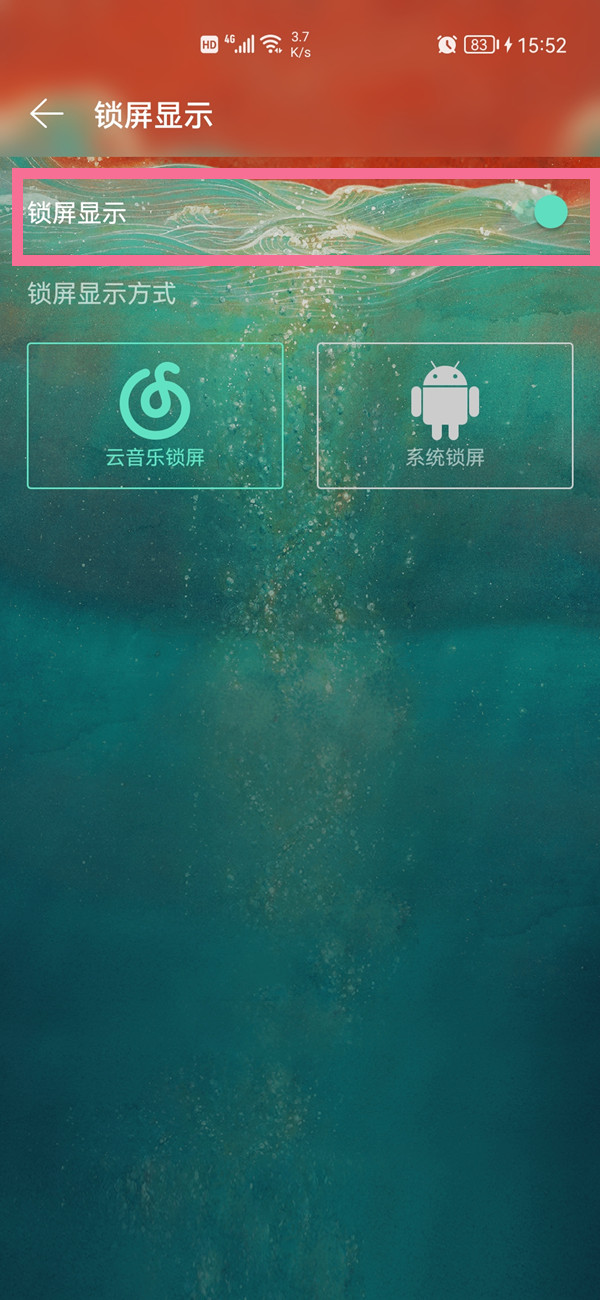
Task: Choose the 系统锁屏 option
Action: click(x=445, y=415)
